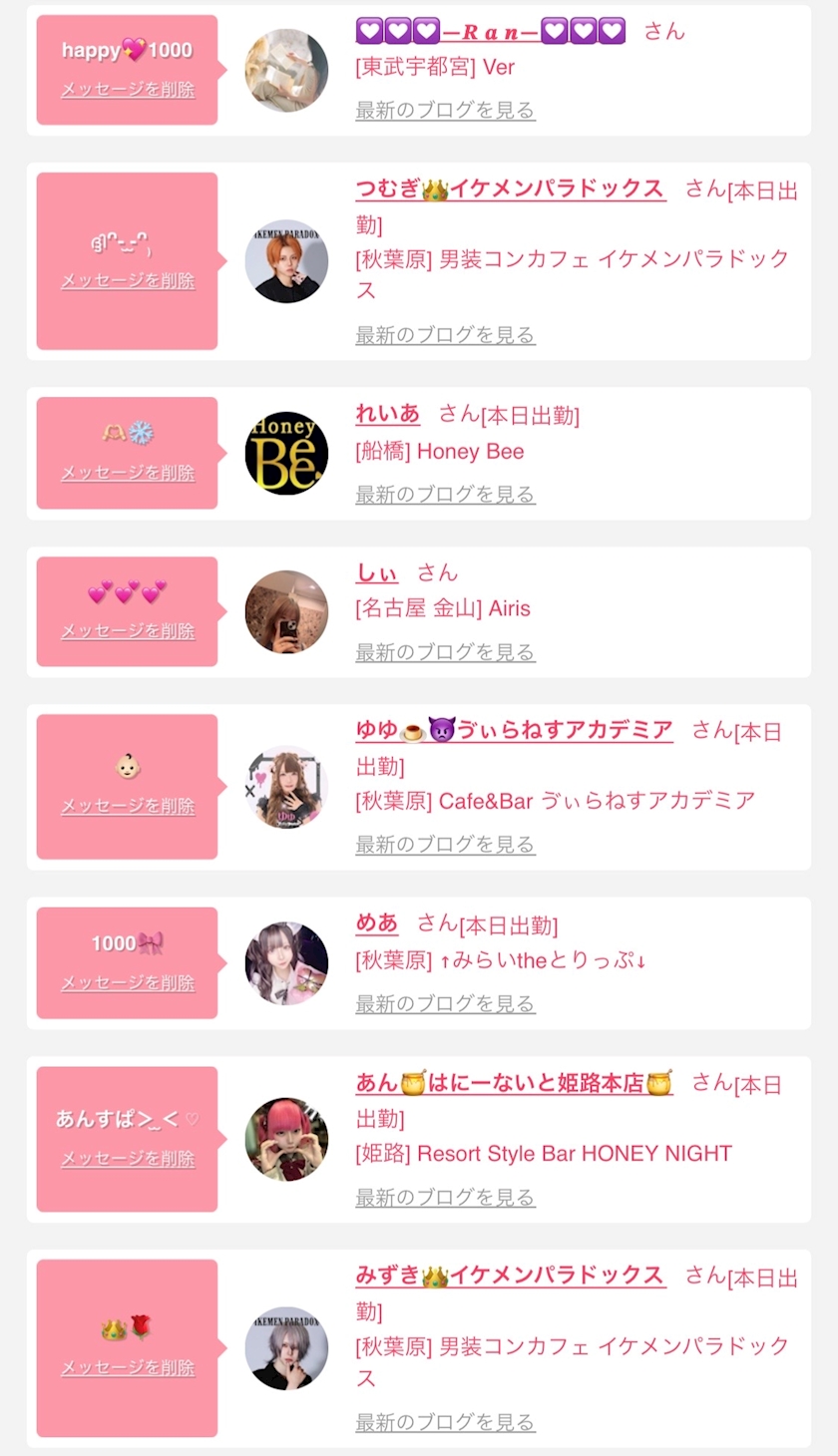Delete the message sent to れいあ

click(x=128, y=473)
